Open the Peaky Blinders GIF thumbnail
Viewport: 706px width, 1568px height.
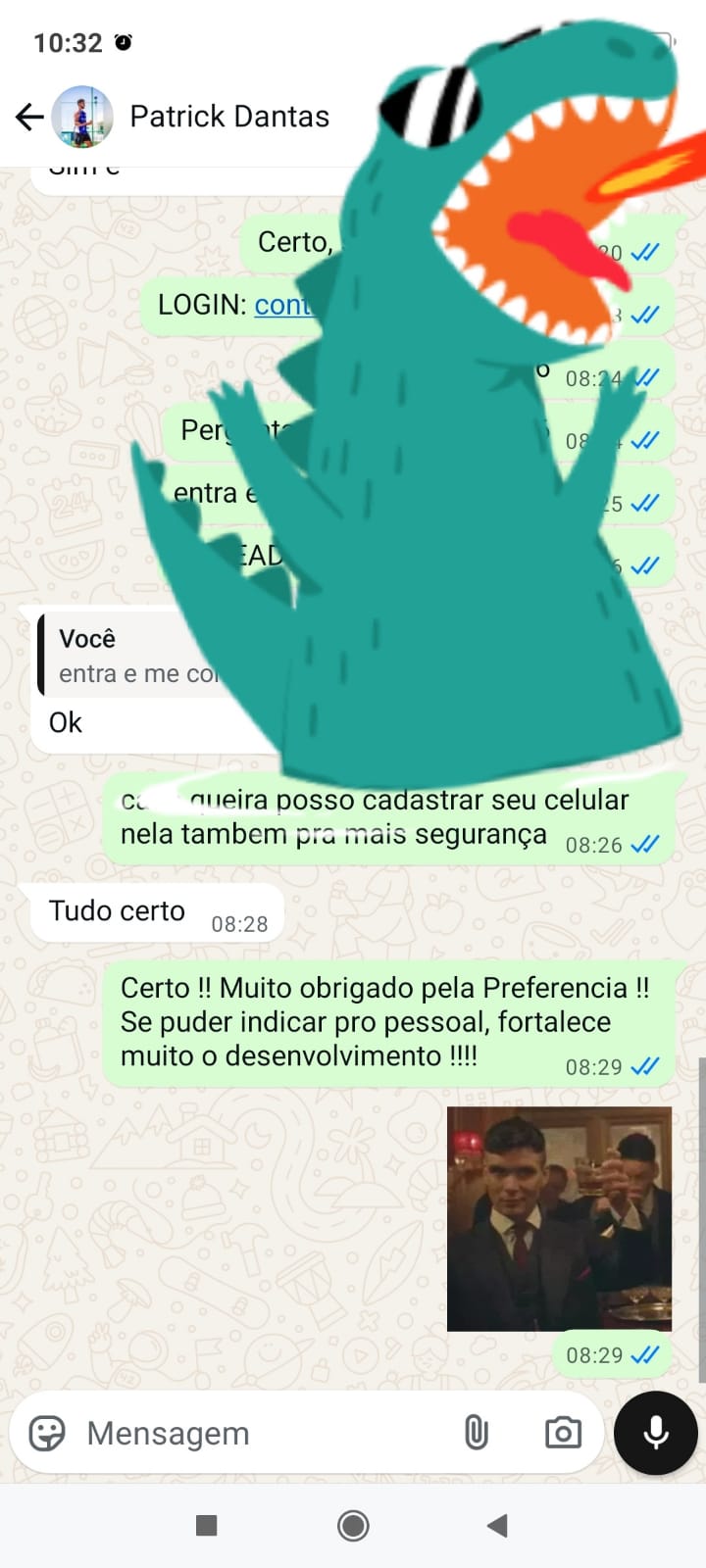click(x=559, y=1219)
